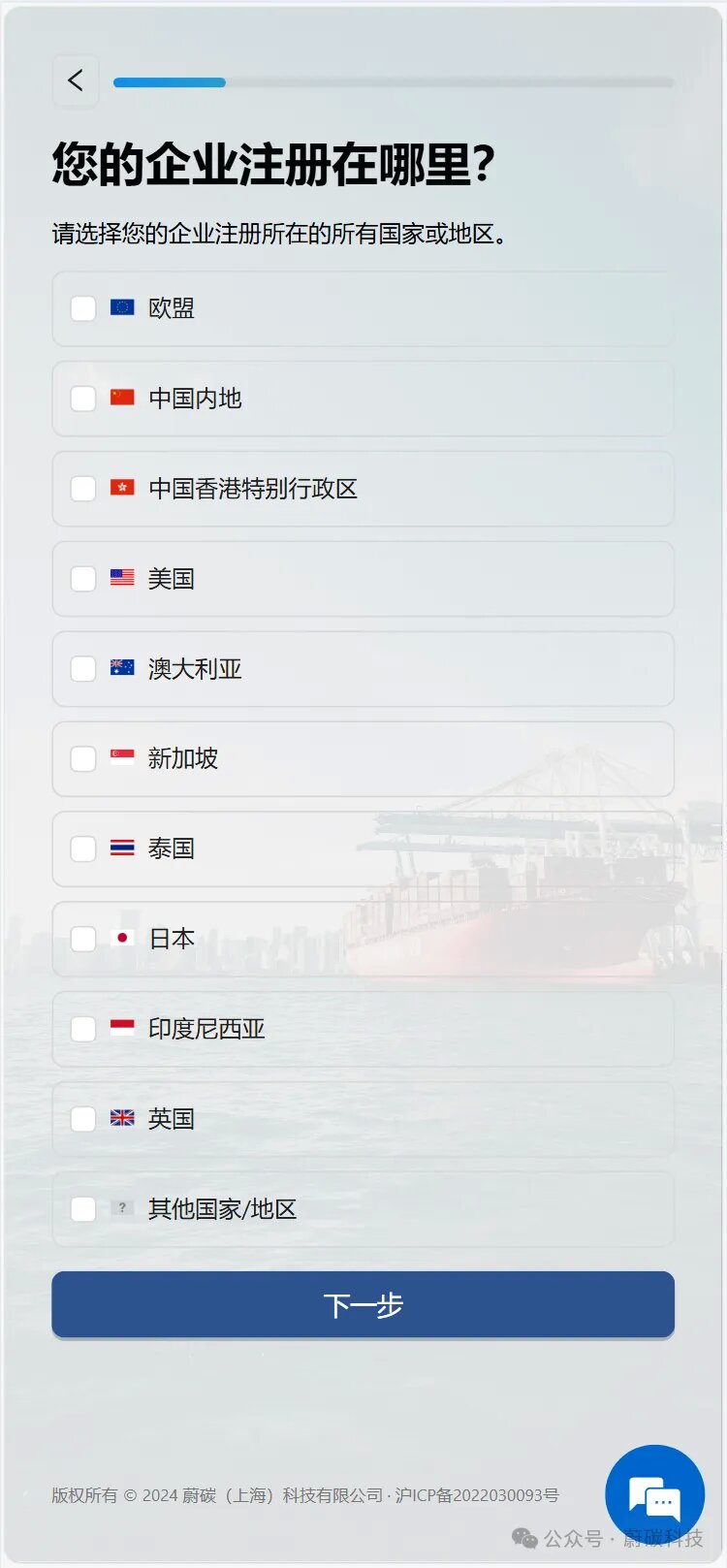Select the 印度尼西亚 checkbox

(83, 1029)
